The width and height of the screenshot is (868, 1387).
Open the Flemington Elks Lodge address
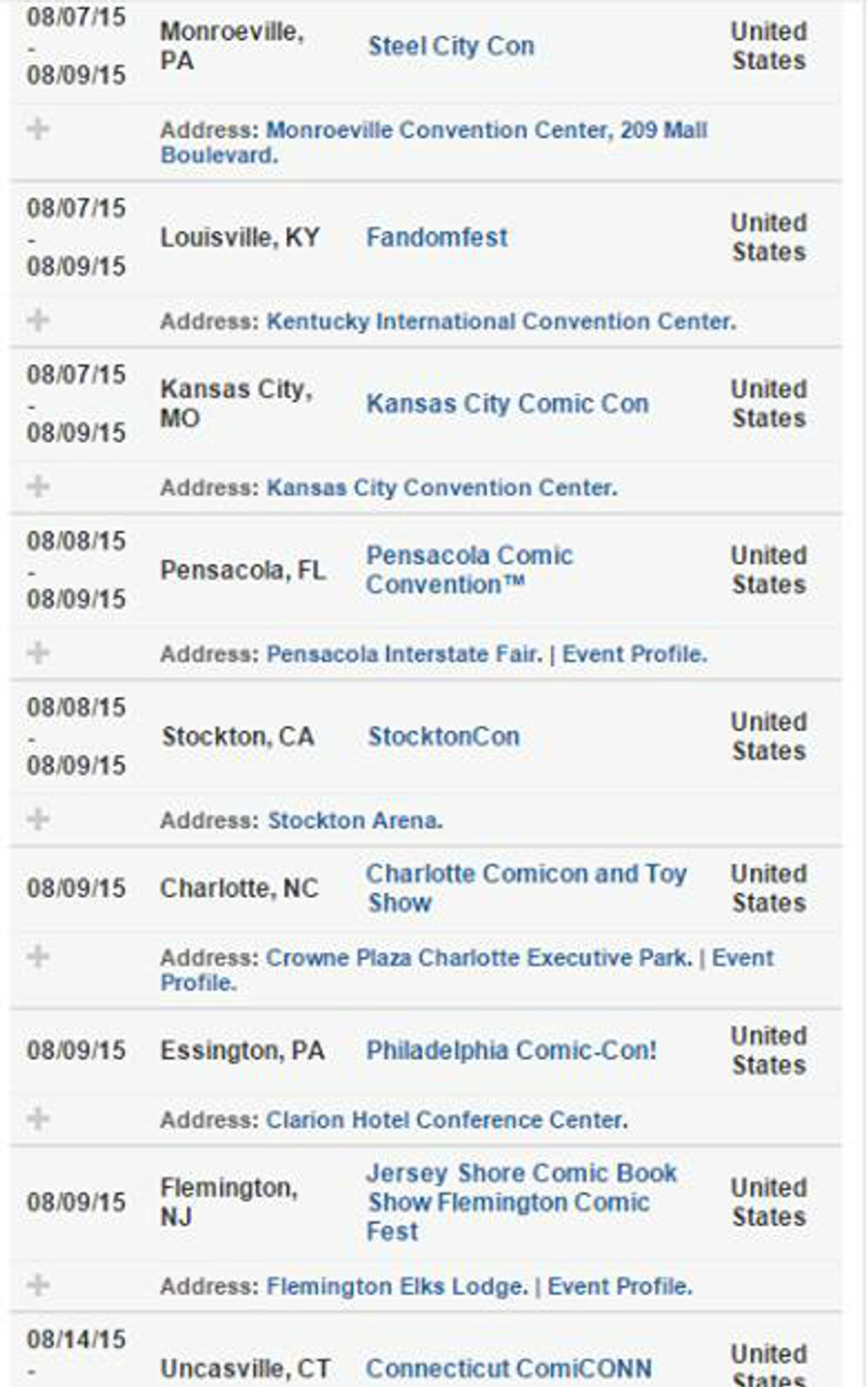coord(397,1287)
